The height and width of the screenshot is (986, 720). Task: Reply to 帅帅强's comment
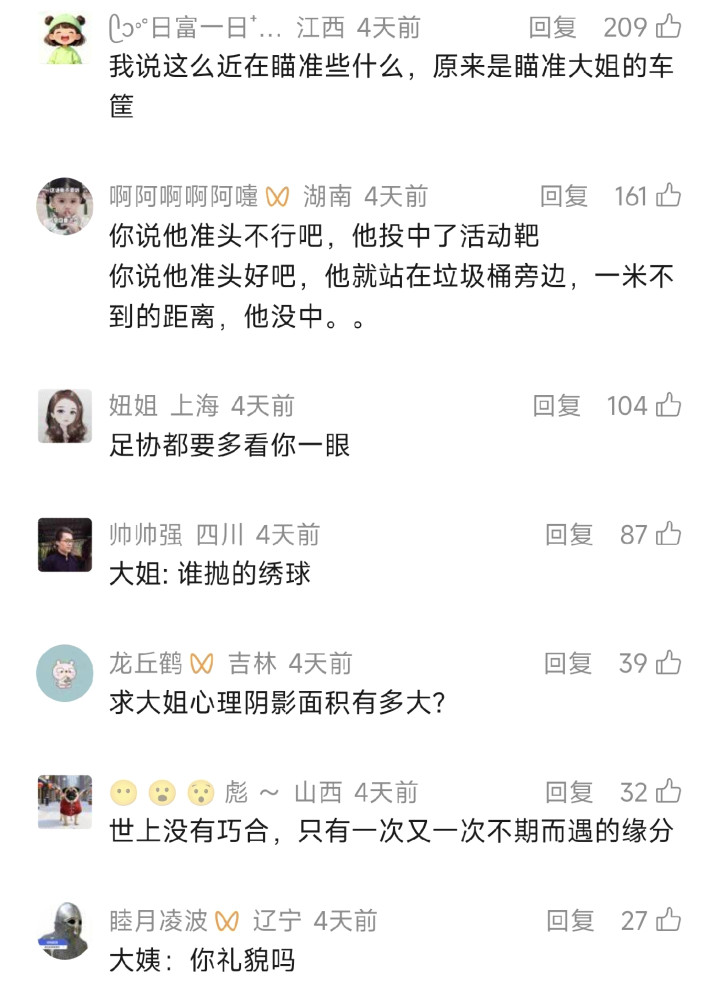570,534
